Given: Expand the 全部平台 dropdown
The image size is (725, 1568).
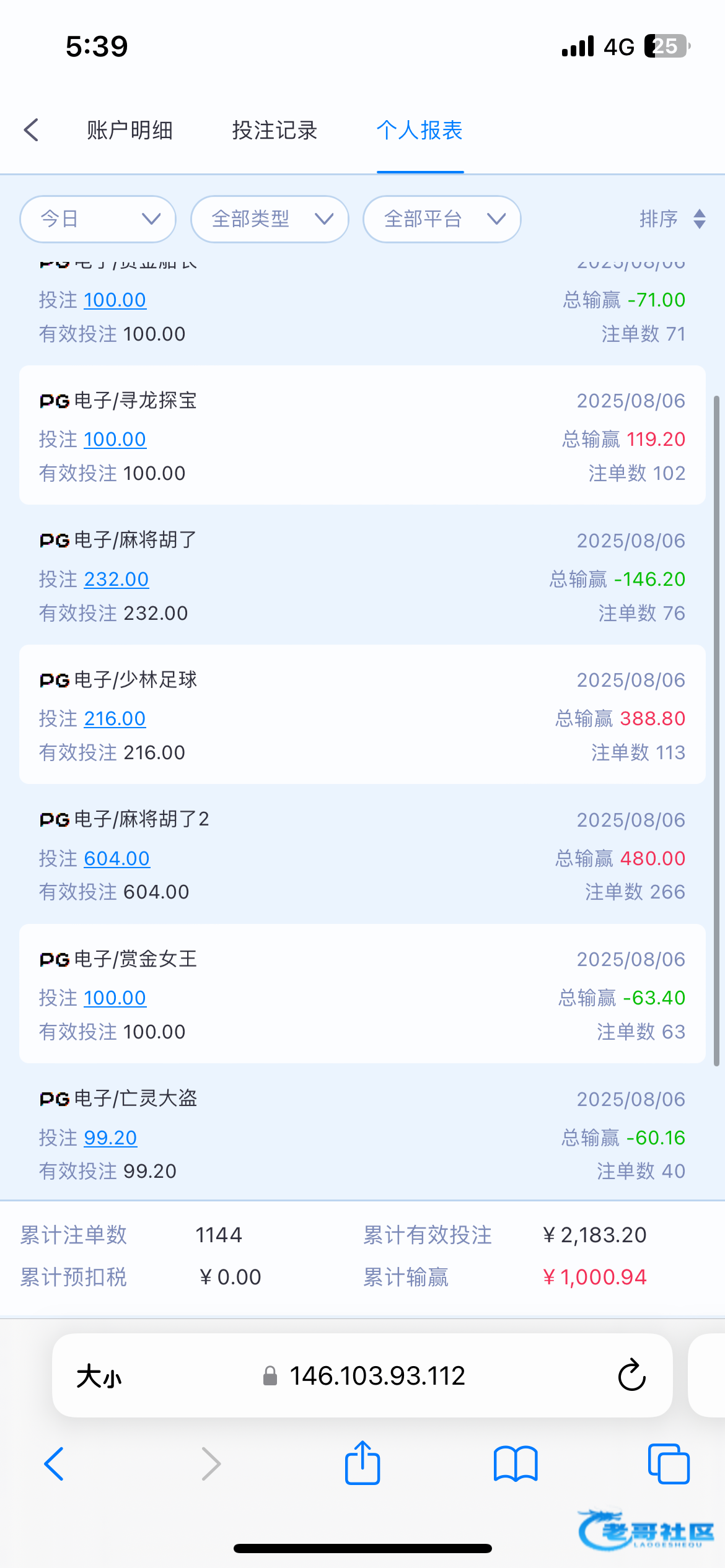Looking at the screenshot, I should coord(442,219).
